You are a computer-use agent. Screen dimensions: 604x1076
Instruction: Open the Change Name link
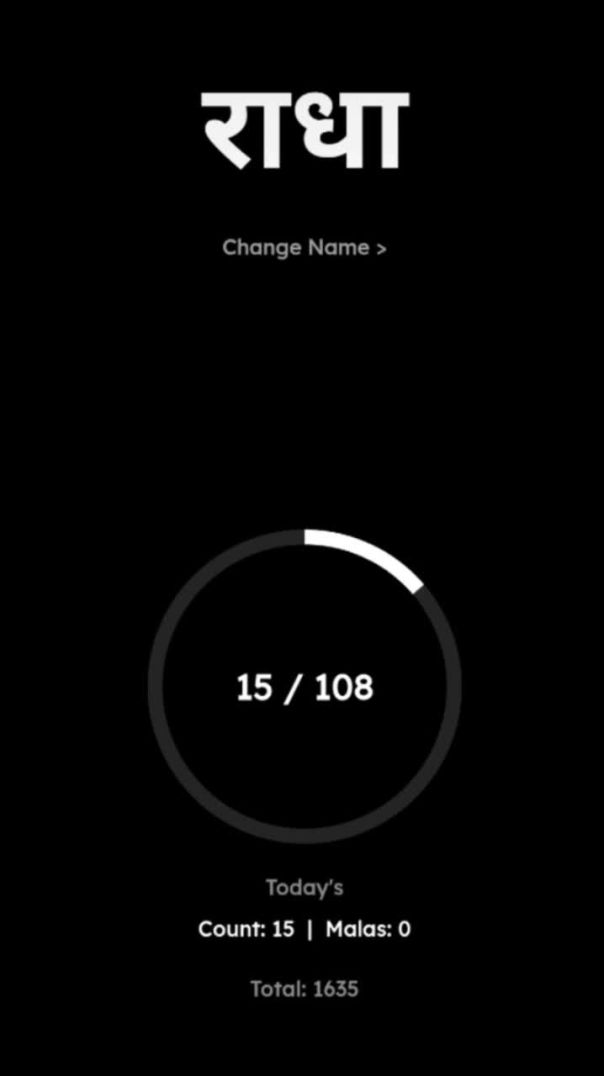[x=304, y=247]
